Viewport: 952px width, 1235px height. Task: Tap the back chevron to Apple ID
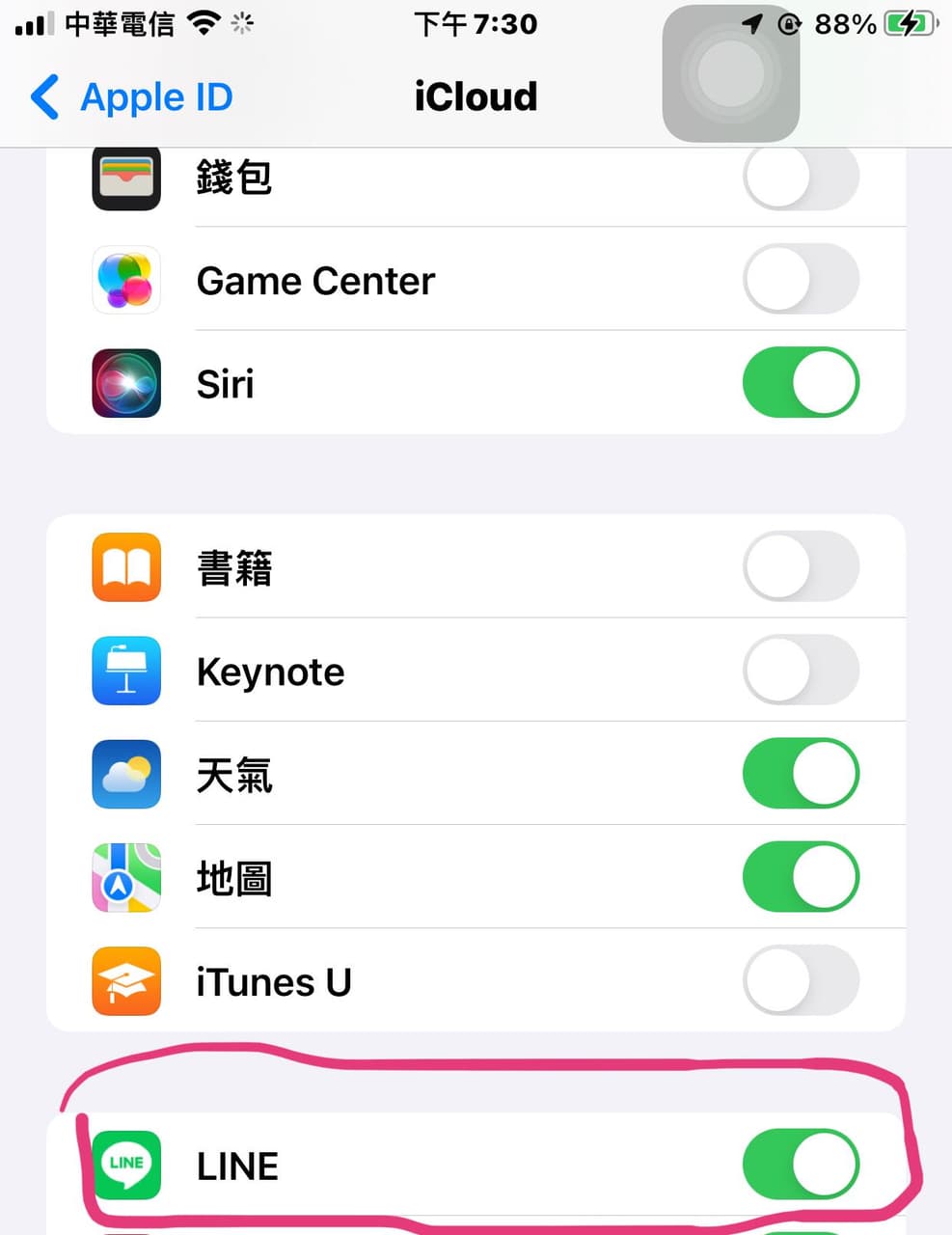[x=42, y=96]
